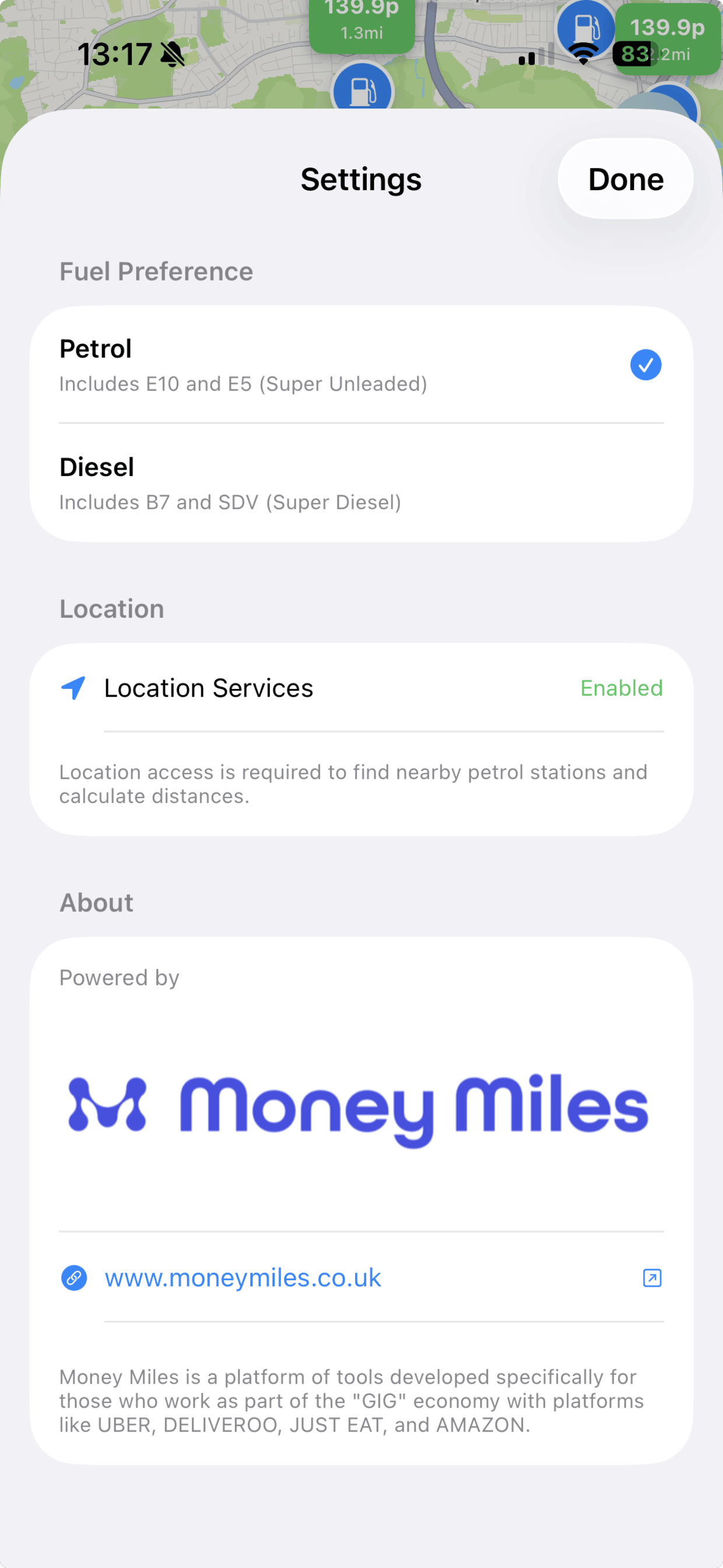723x1568 pixels.
Task: Tap the Fuel Preference section header
Action: click(156, 271)
